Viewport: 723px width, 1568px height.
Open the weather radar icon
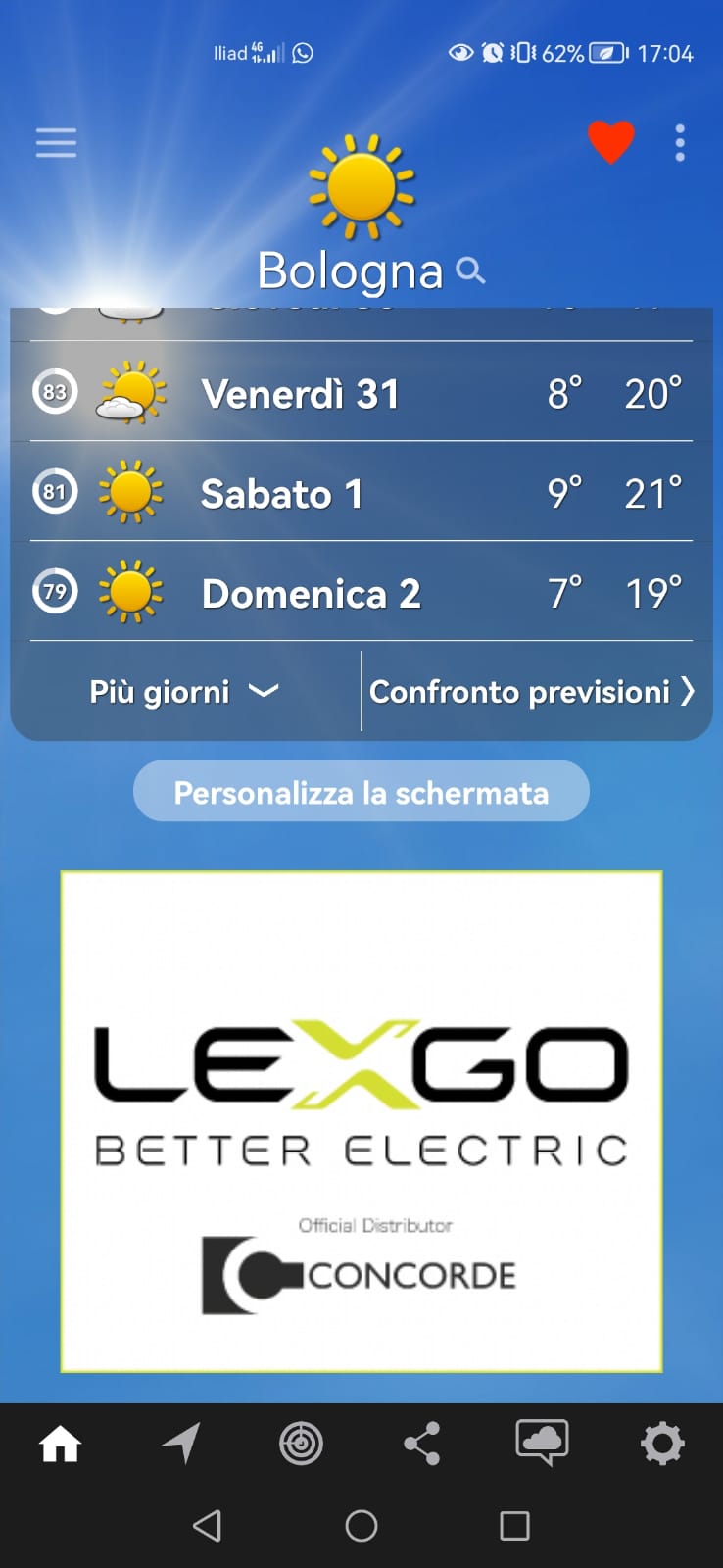[x=301, y=1444]
